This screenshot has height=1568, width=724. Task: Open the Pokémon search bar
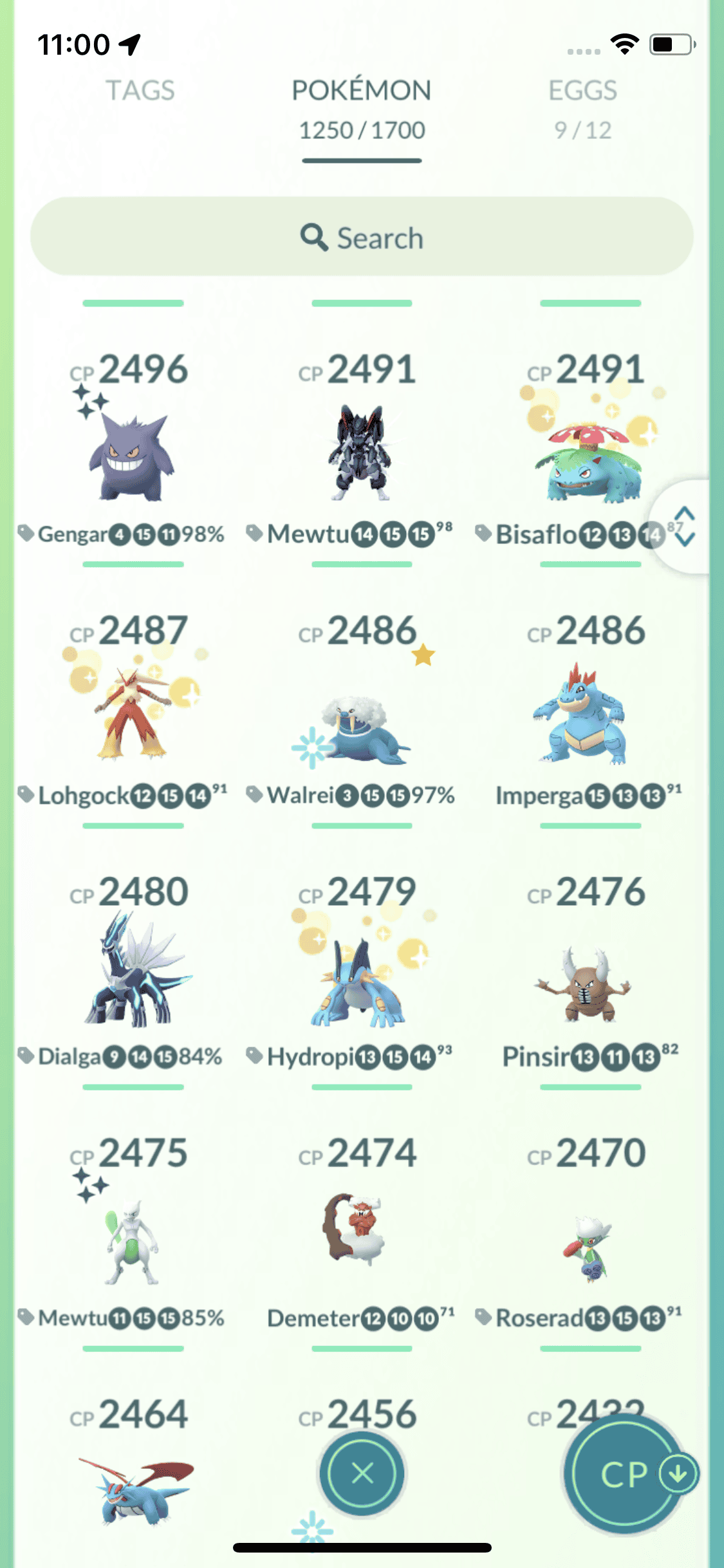coord(362,237)
